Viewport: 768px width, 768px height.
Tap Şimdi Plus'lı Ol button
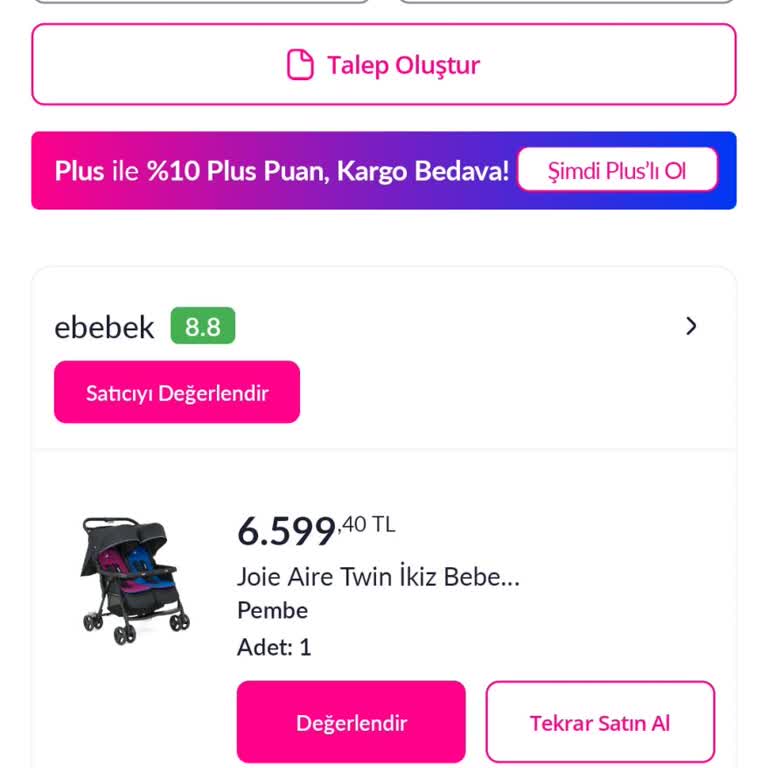617,170
